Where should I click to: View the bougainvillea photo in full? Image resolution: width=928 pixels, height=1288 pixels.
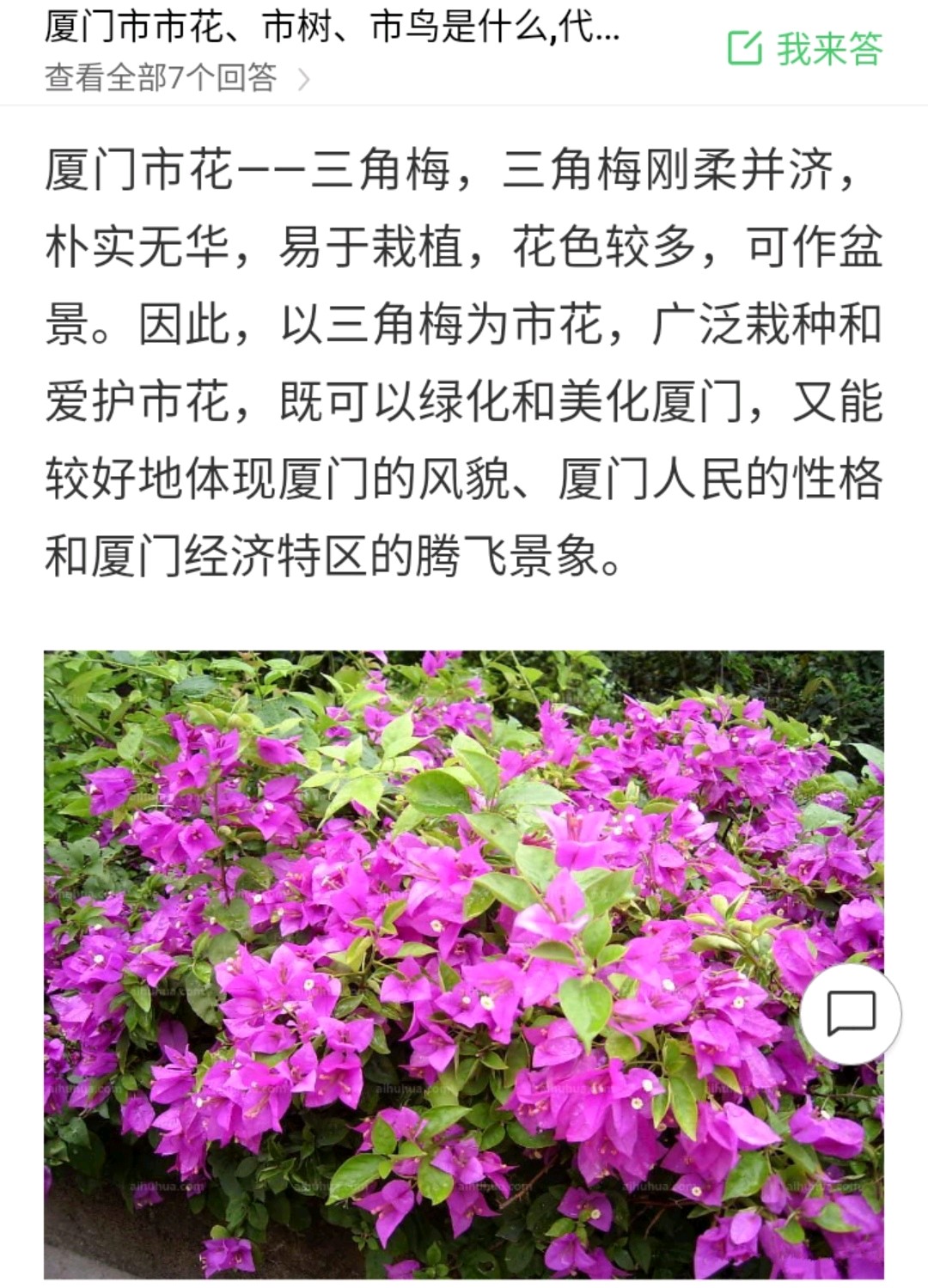tap(430, 962)
